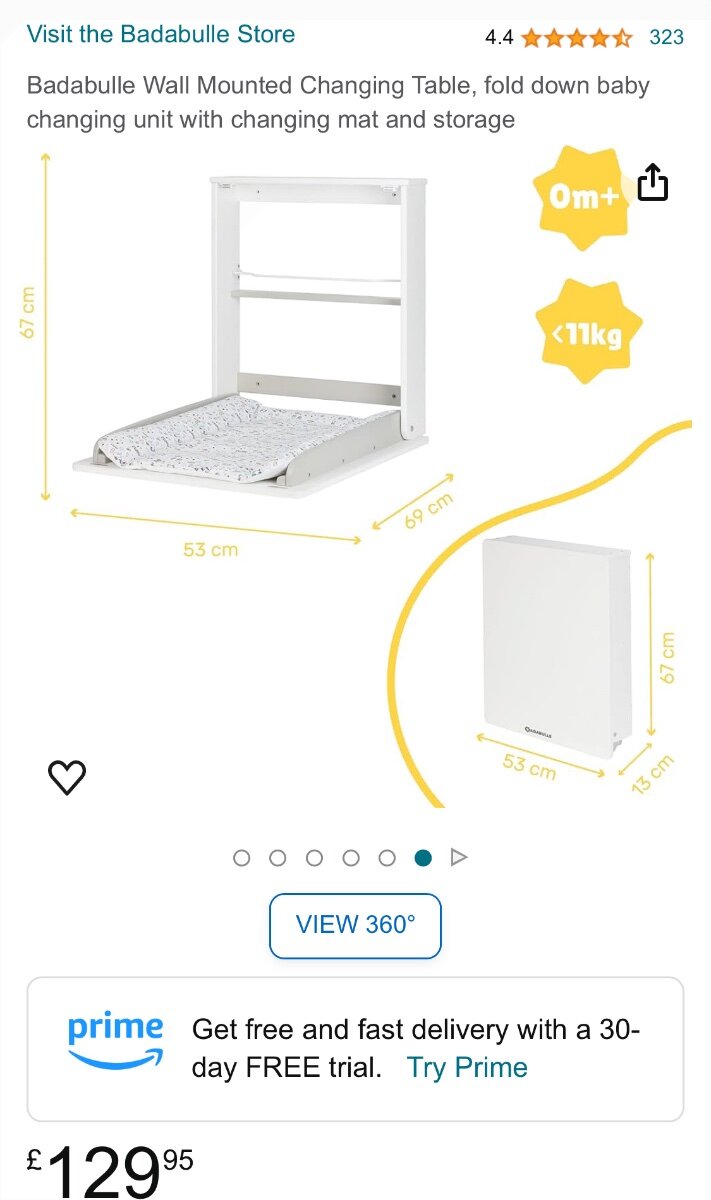Add item to wish list heart
This screenshot has width=711, height=1200.
tap(67, 777)
